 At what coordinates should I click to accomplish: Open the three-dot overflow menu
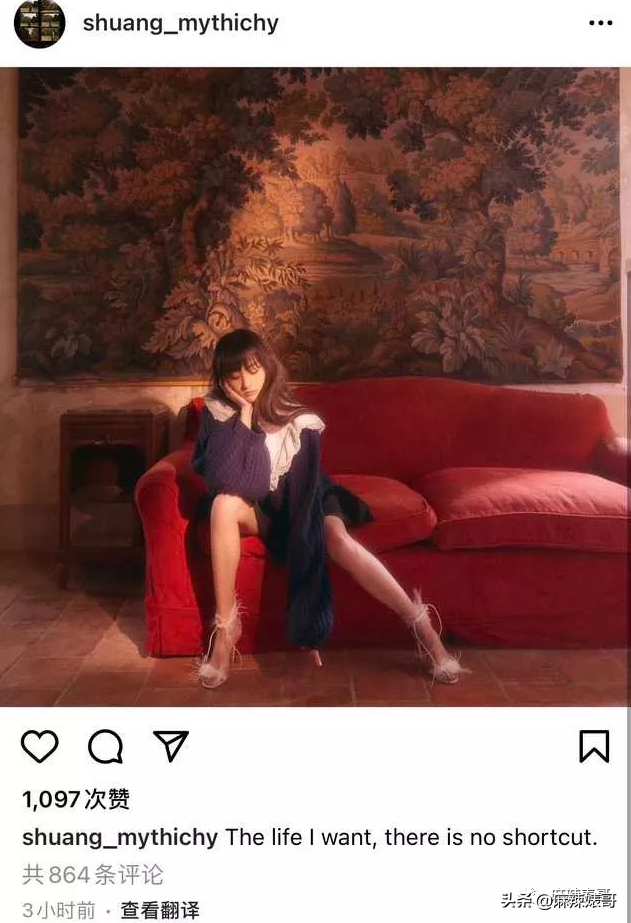click(x=599, y=23)
